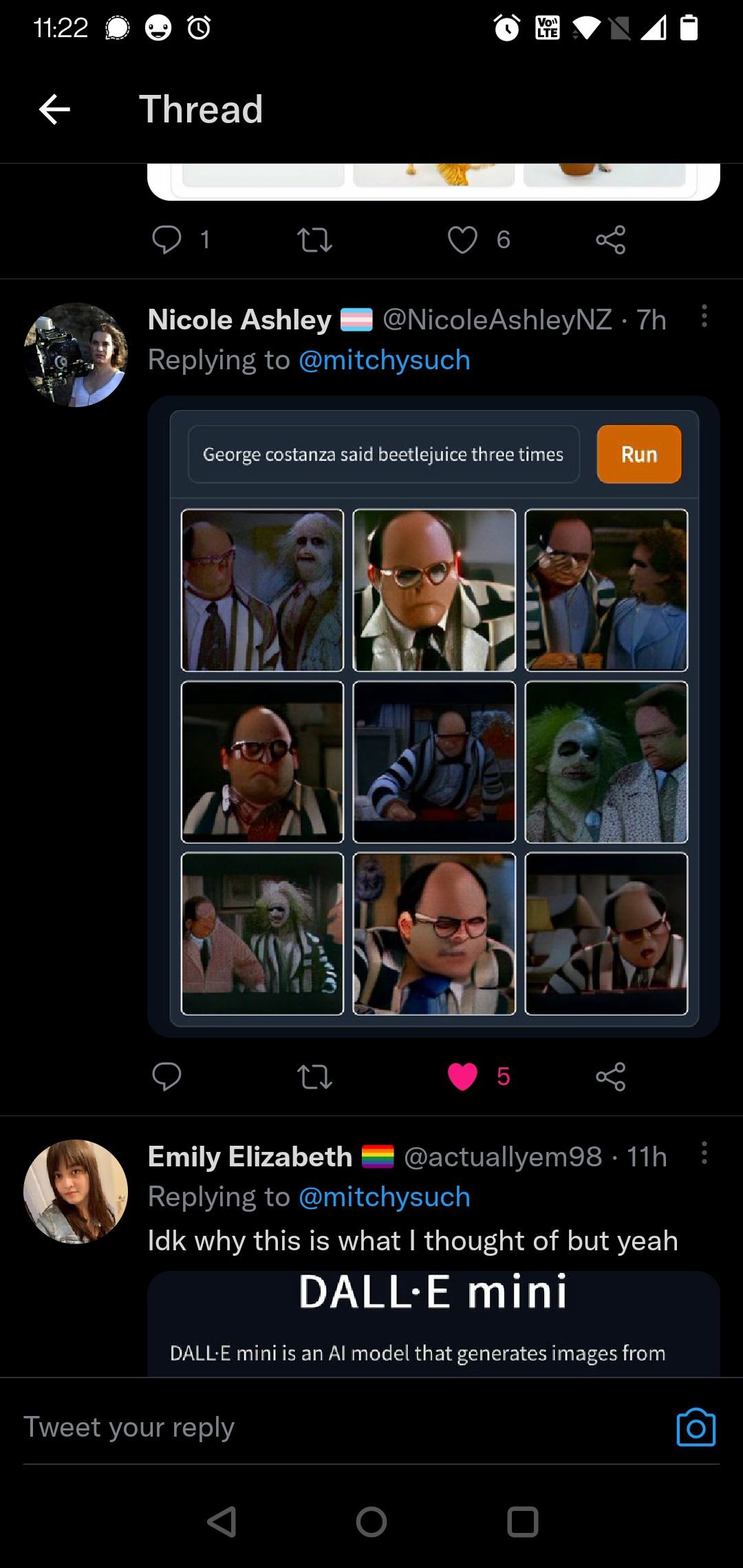Open Emily Elizabeth's profile picture
Viewport: 743px width, 1568px height.
coord(76,1192)
